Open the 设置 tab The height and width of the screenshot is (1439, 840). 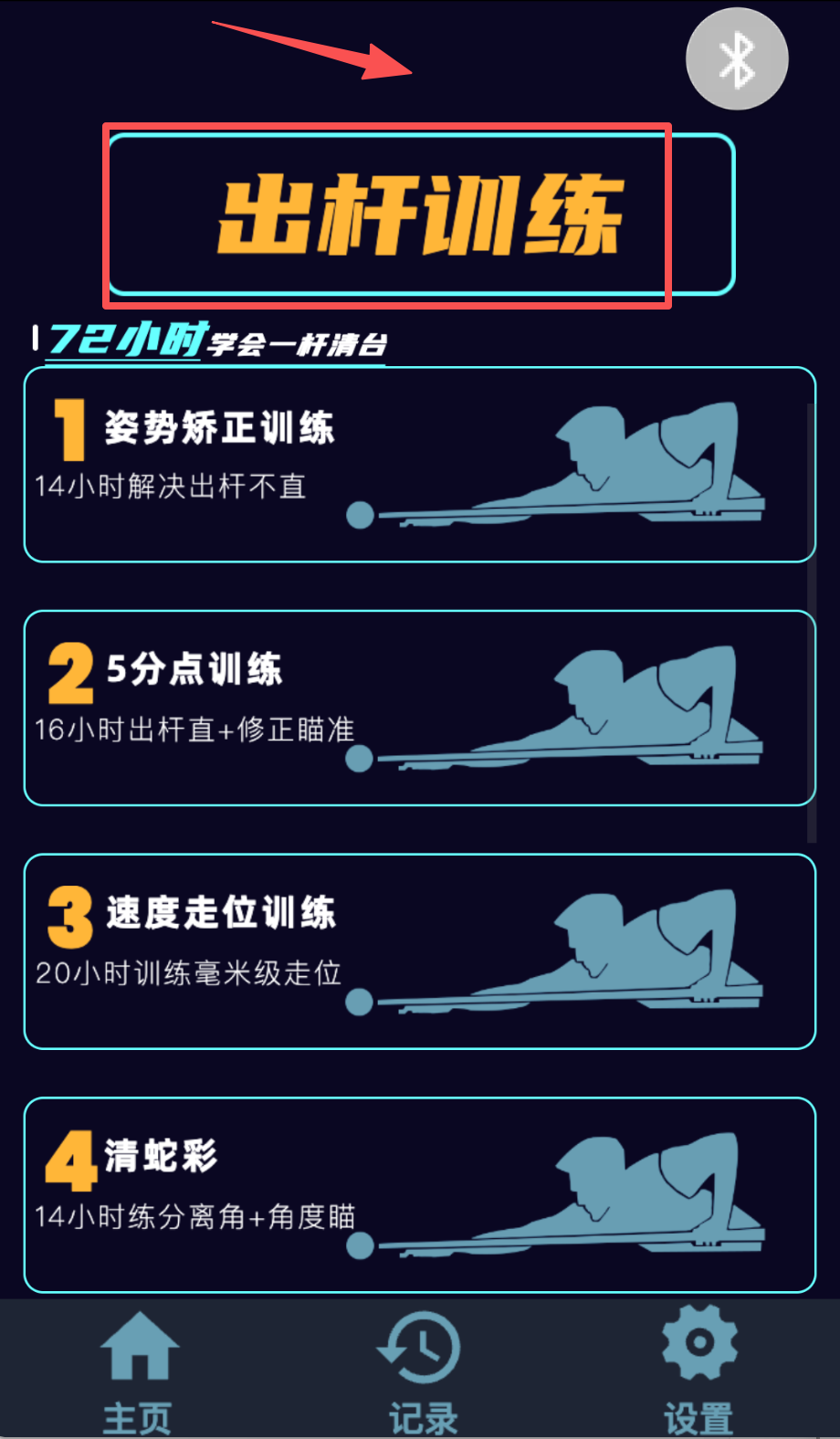pyautogui.click(x=698, y=1370)
